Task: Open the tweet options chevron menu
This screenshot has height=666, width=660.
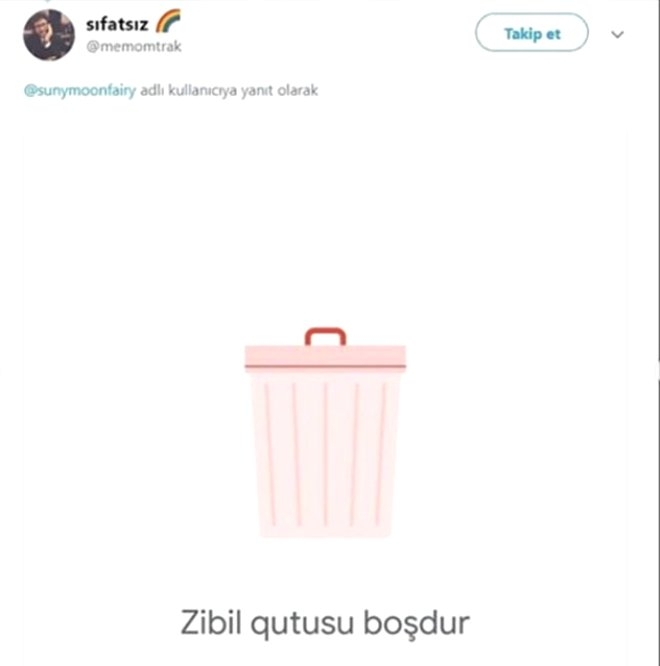Action: [x=617, y=34]
